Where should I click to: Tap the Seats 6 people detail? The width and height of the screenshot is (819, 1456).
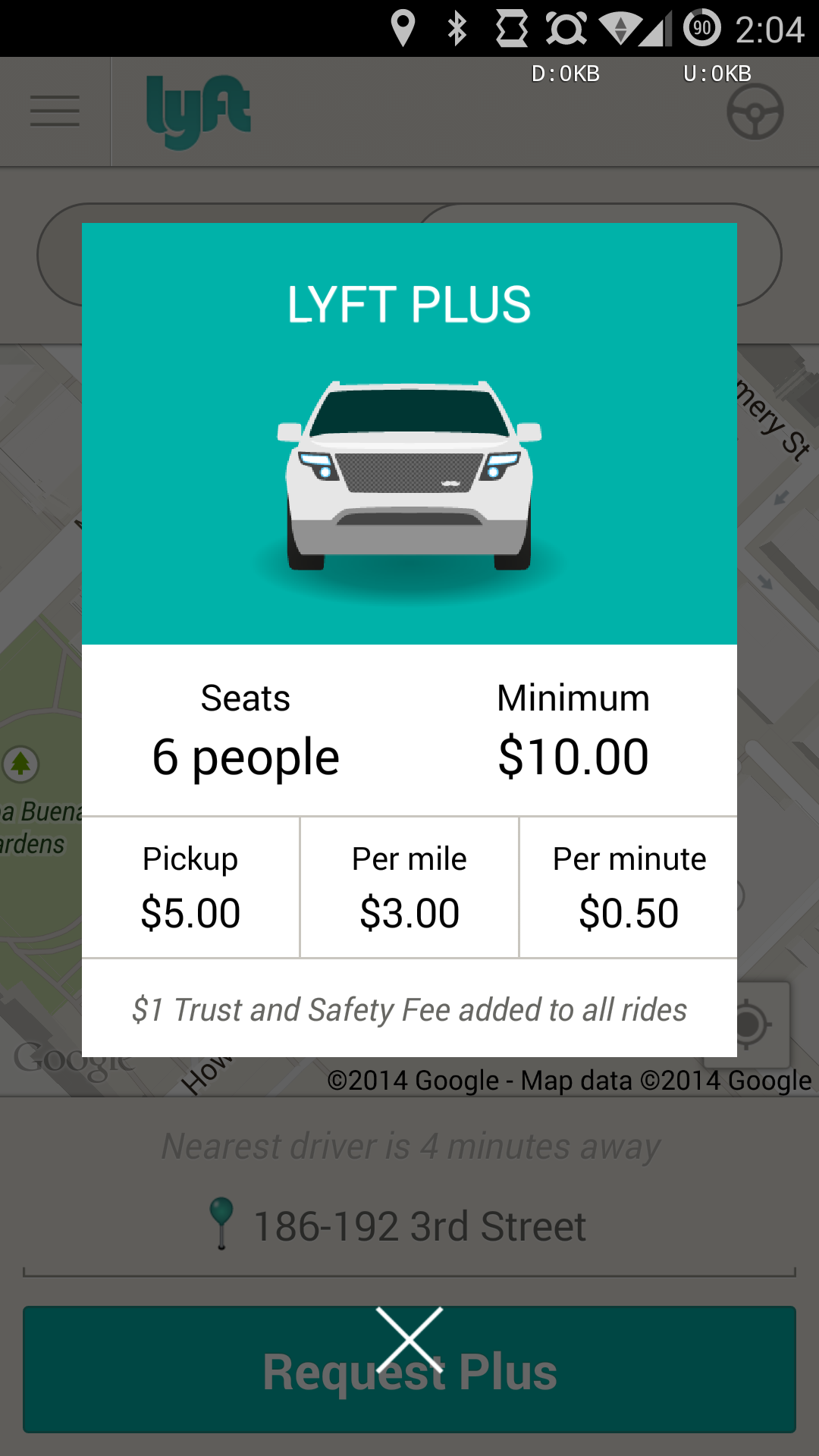(x=245, y=728)
